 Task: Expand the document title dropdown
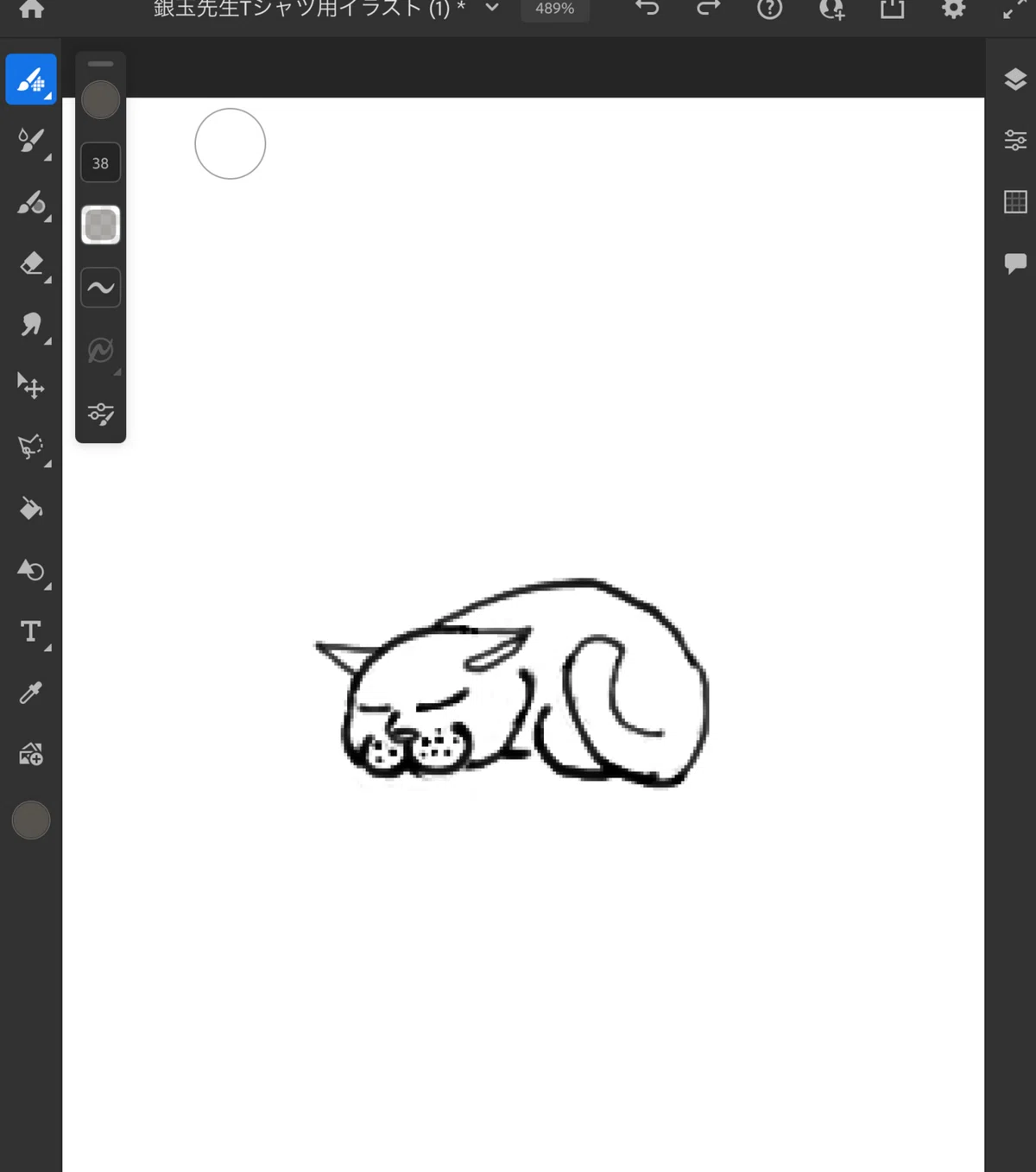point(492,8)
